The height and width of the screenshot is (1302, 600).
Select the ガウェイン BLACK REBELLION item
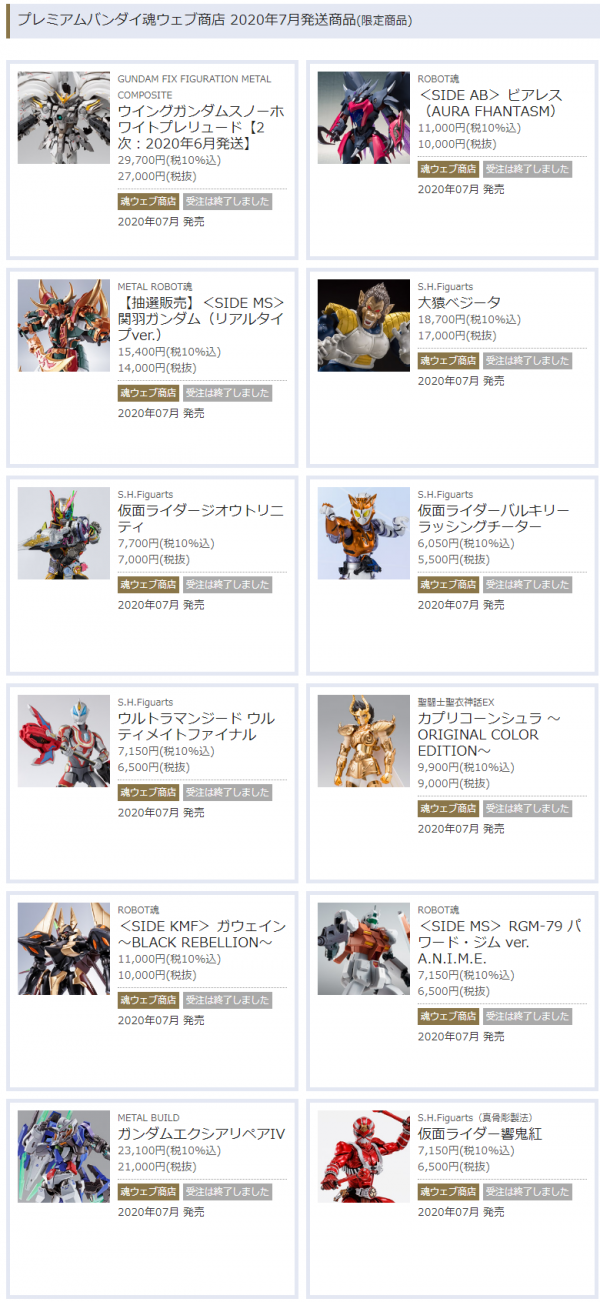click(202, 934)
